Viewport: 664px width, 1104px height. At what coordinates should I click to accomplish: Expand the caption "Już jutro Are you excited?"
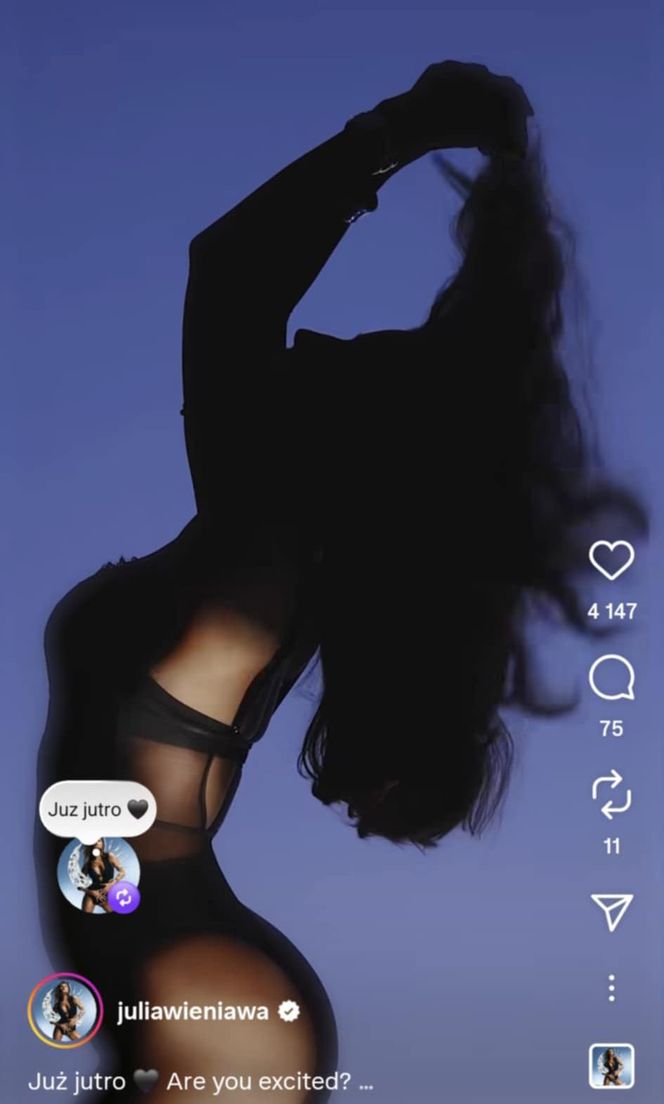[x=364, y=1082]
